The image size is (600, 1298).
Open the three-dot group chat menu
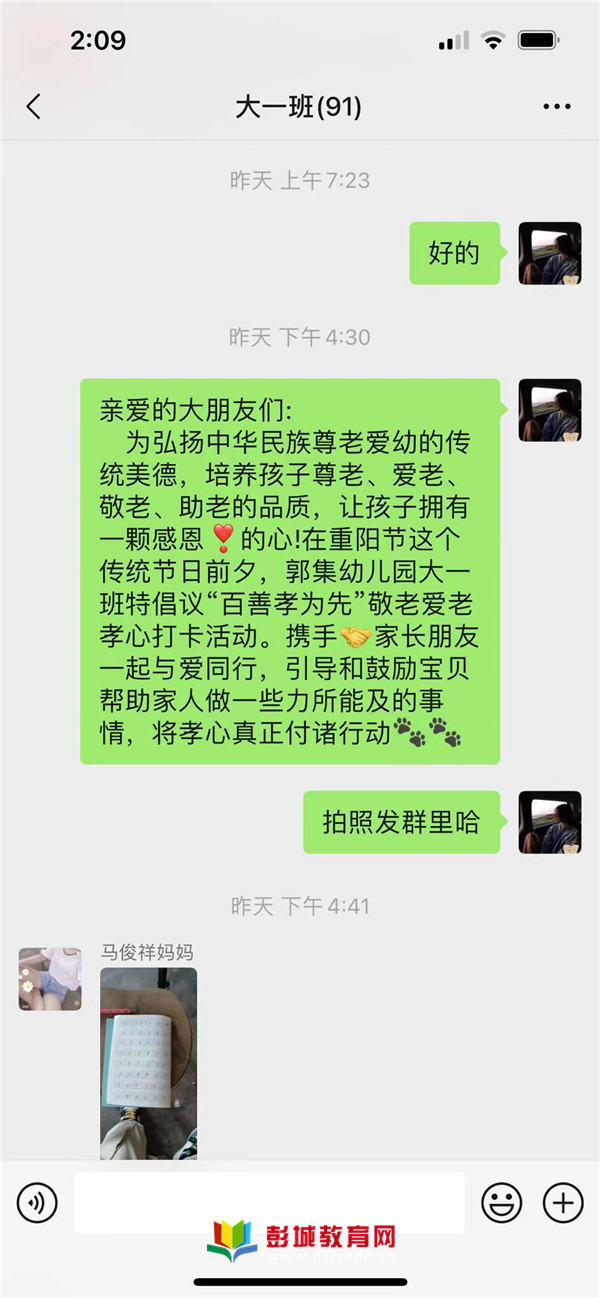coord(556,107)
